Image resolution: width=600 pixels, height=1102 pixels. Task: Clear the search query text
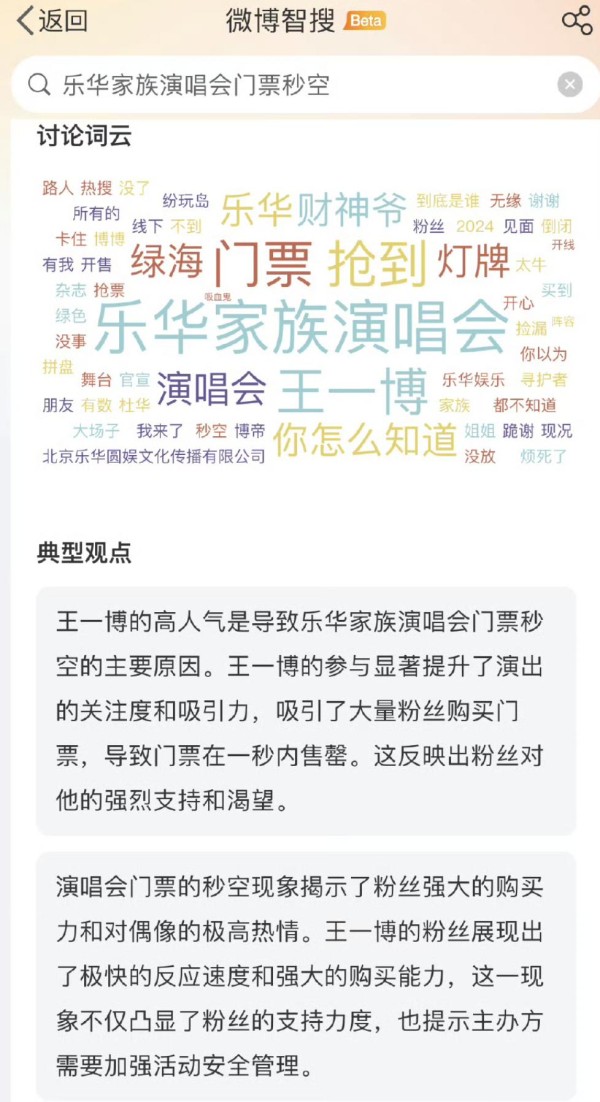(x=570, y=85)
